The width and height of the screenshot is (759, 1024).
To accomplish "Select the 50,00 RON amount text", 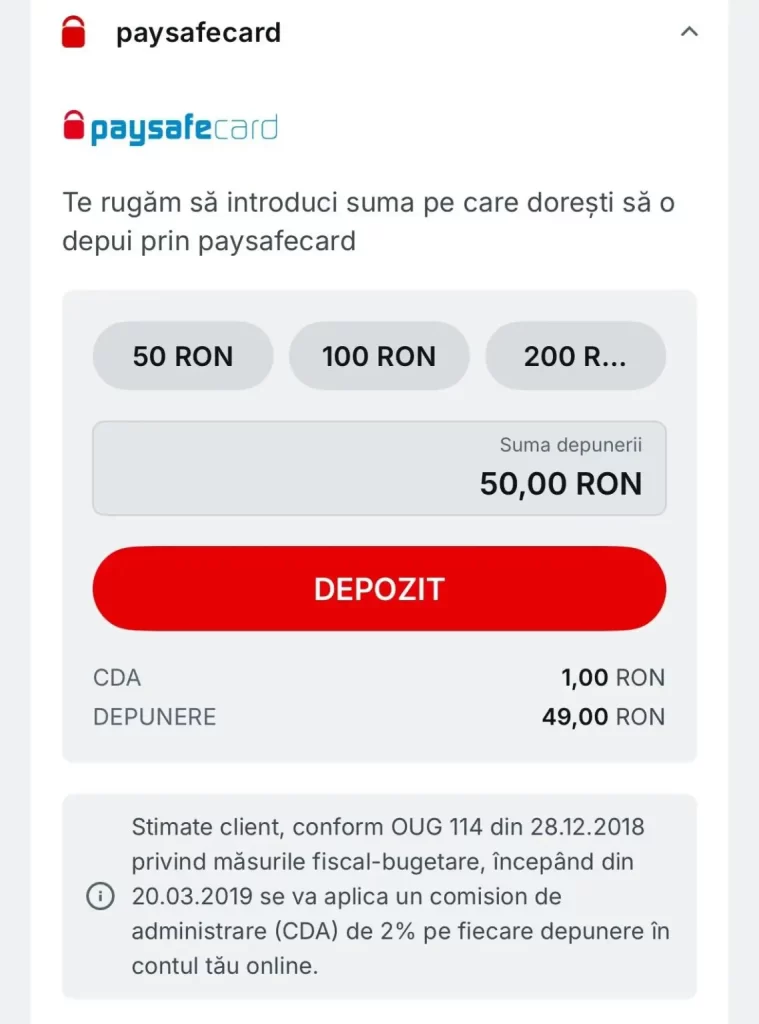I will click(562, 484).
